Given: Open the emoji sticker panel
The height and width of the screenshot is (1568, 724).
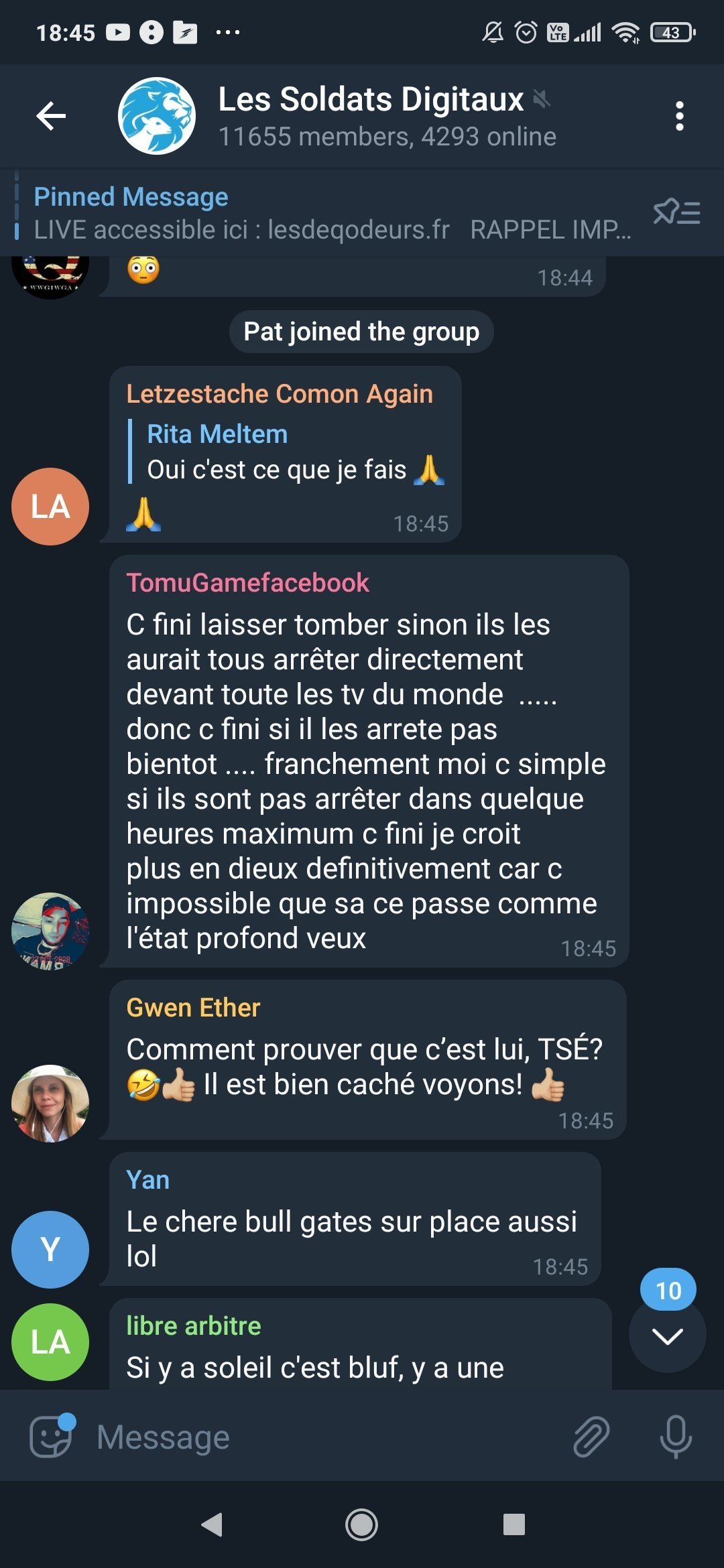Looking at the screenshot, I should coord(51,1437).
